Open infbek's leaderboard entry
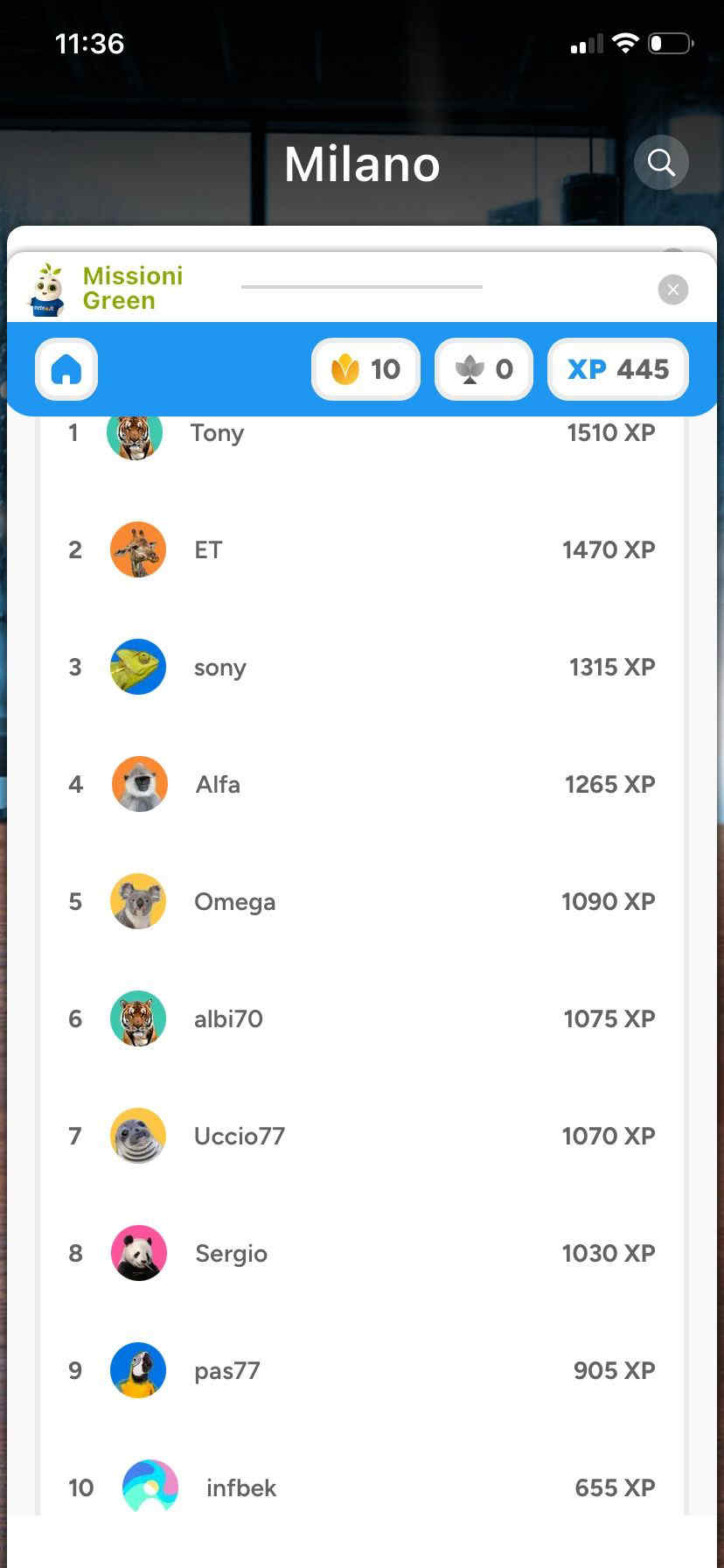 coord(362,1487)
